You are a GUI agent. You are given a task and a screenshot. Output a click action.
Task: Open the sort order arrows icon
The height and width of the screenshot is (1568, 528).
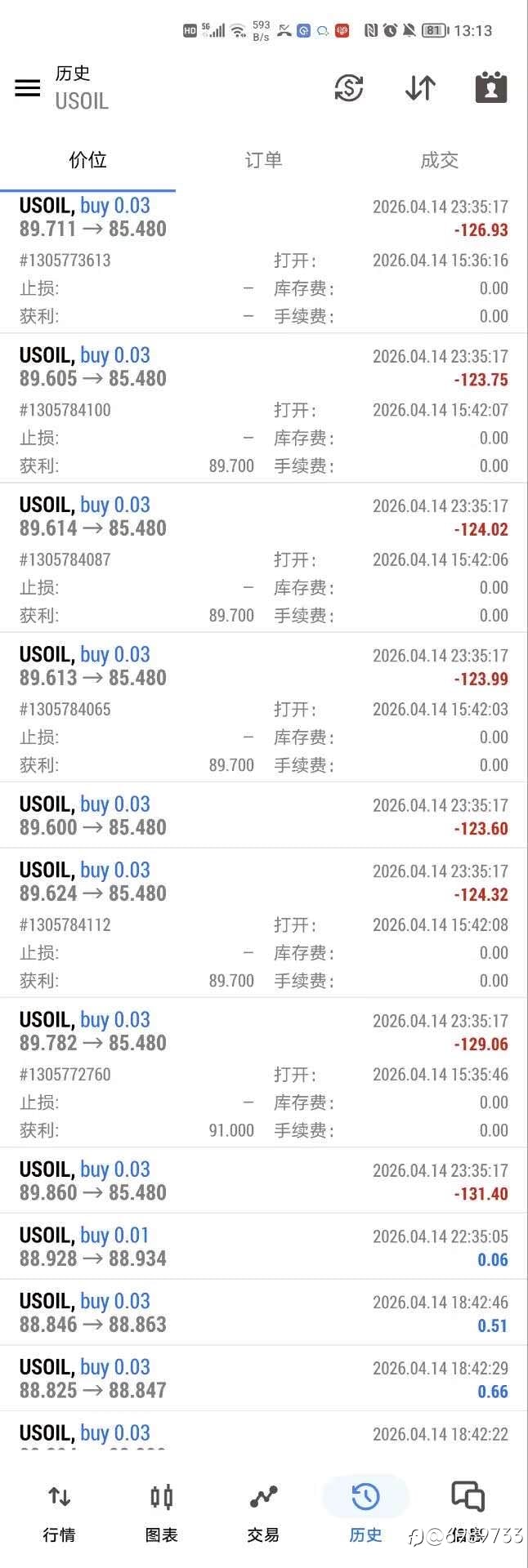click(x=420, y=88)
